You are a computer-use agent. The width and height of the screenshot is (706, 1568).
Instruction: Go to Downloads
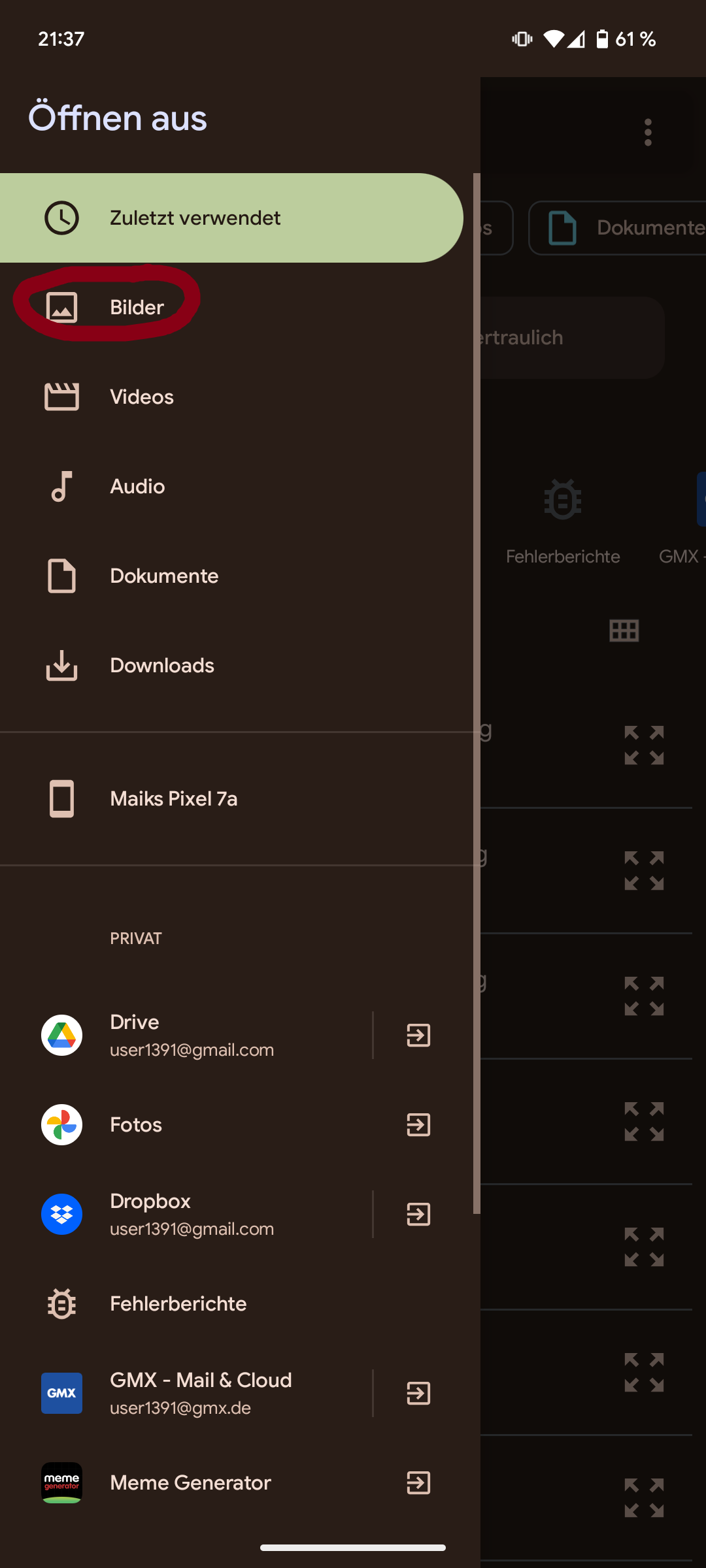coord(162,665)
